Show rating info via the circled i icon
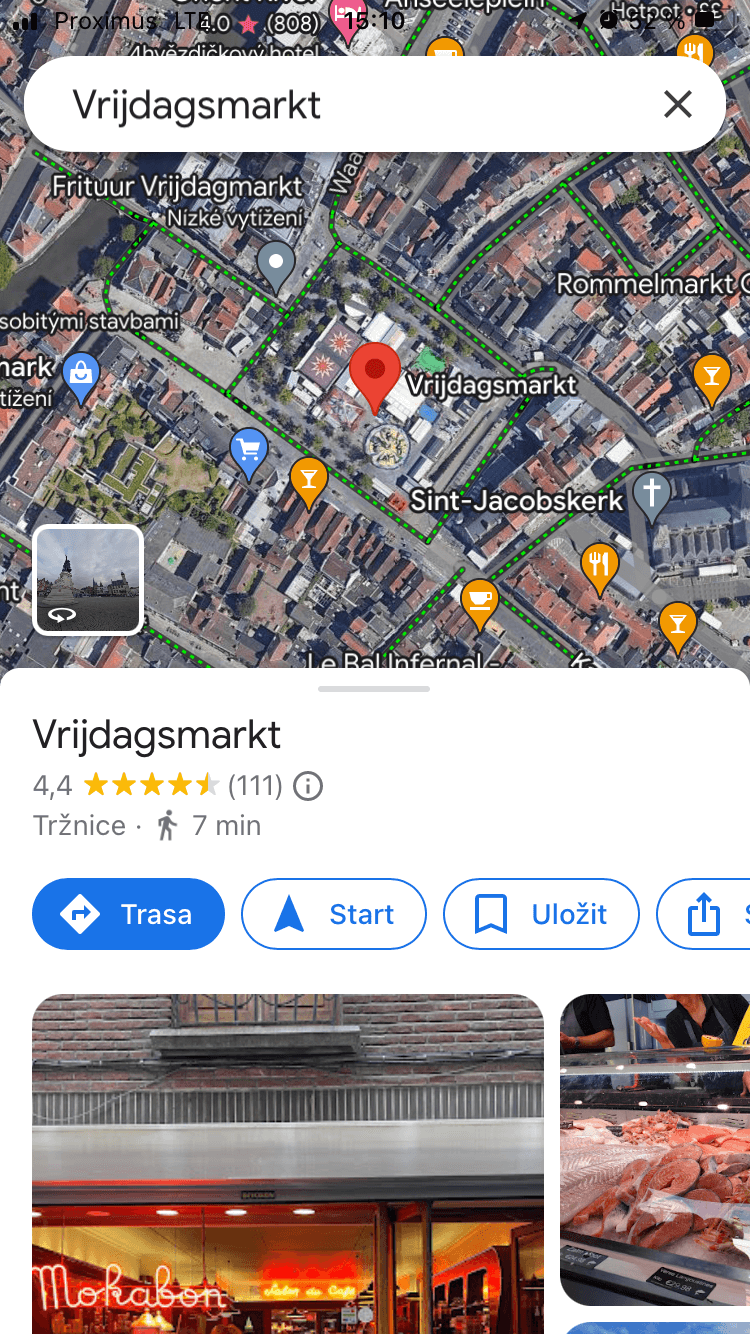 (308, 786)
